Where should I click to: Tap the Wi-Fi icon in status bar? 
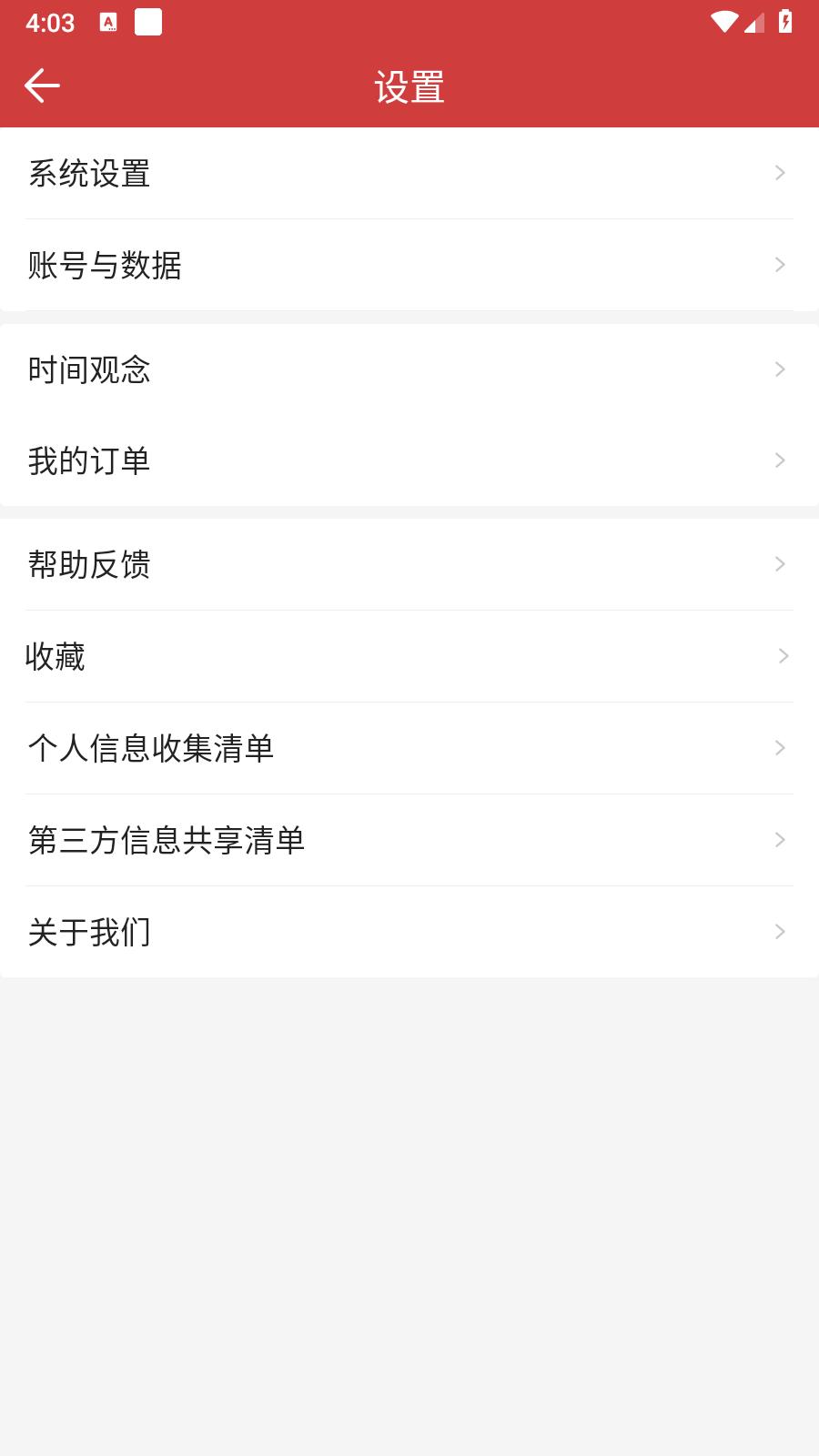pyautogui.click(x=723, y=22)
